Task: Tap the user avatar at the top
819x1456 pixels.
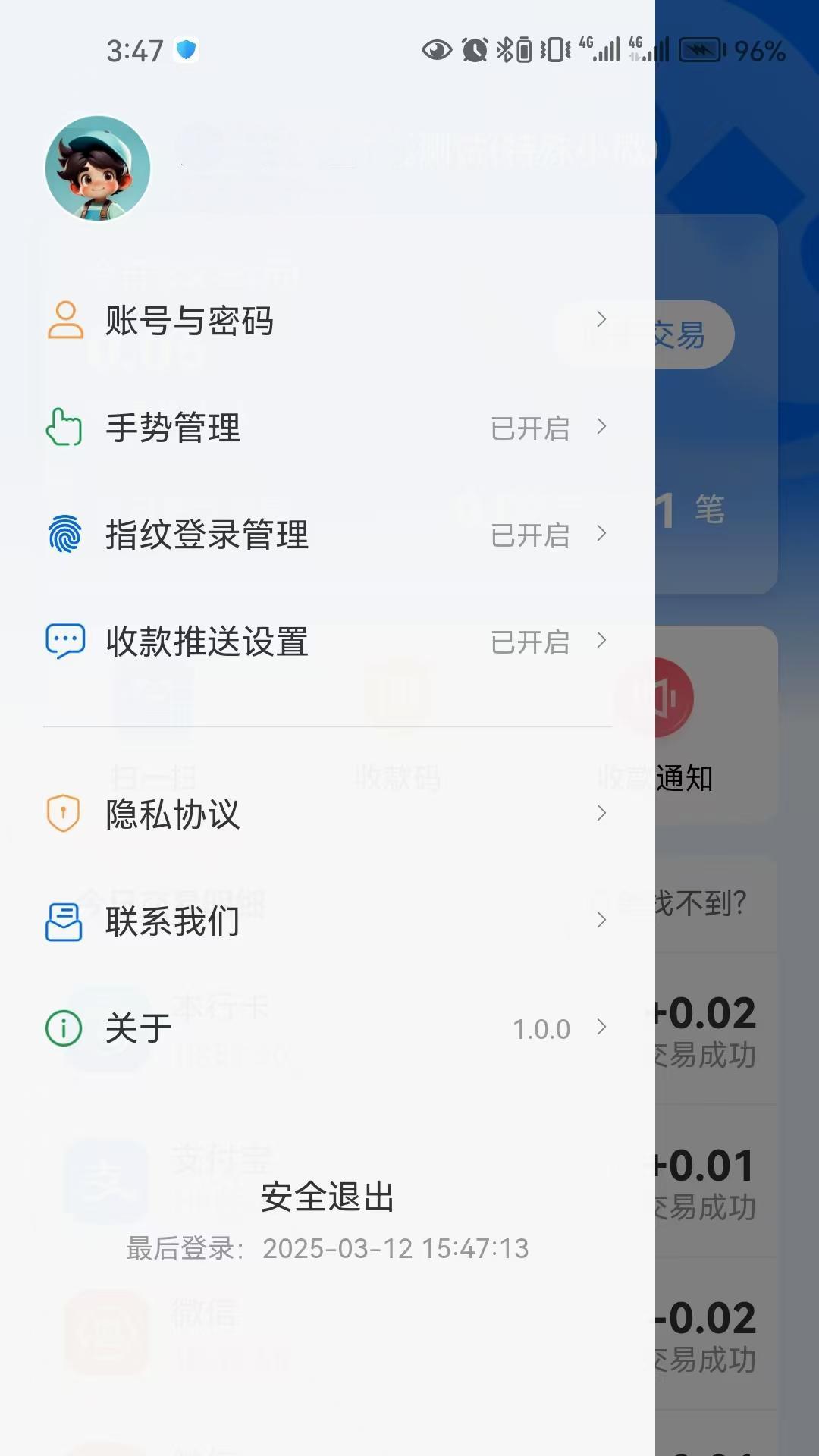Action: pyautogui.click(x=98, y=168)
